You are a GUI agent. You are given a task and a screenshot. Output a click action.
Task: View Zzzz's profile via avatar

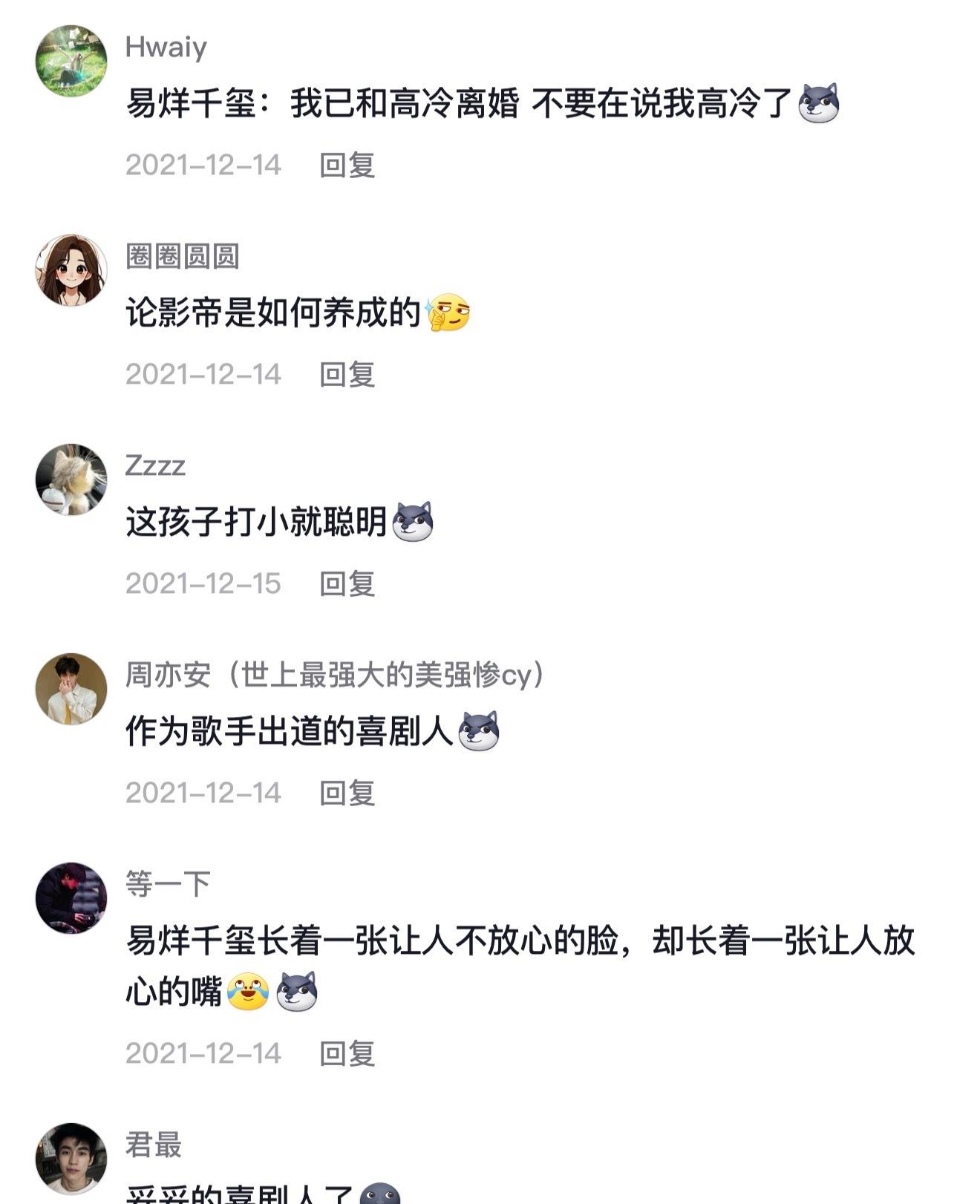click(71, 480)
